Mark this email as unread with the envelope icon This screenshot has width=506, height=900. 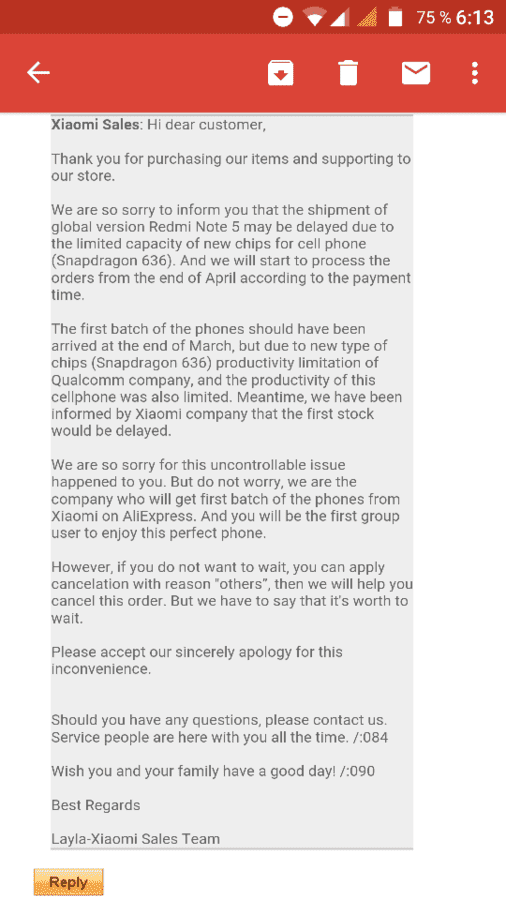[x=416, y=73]
